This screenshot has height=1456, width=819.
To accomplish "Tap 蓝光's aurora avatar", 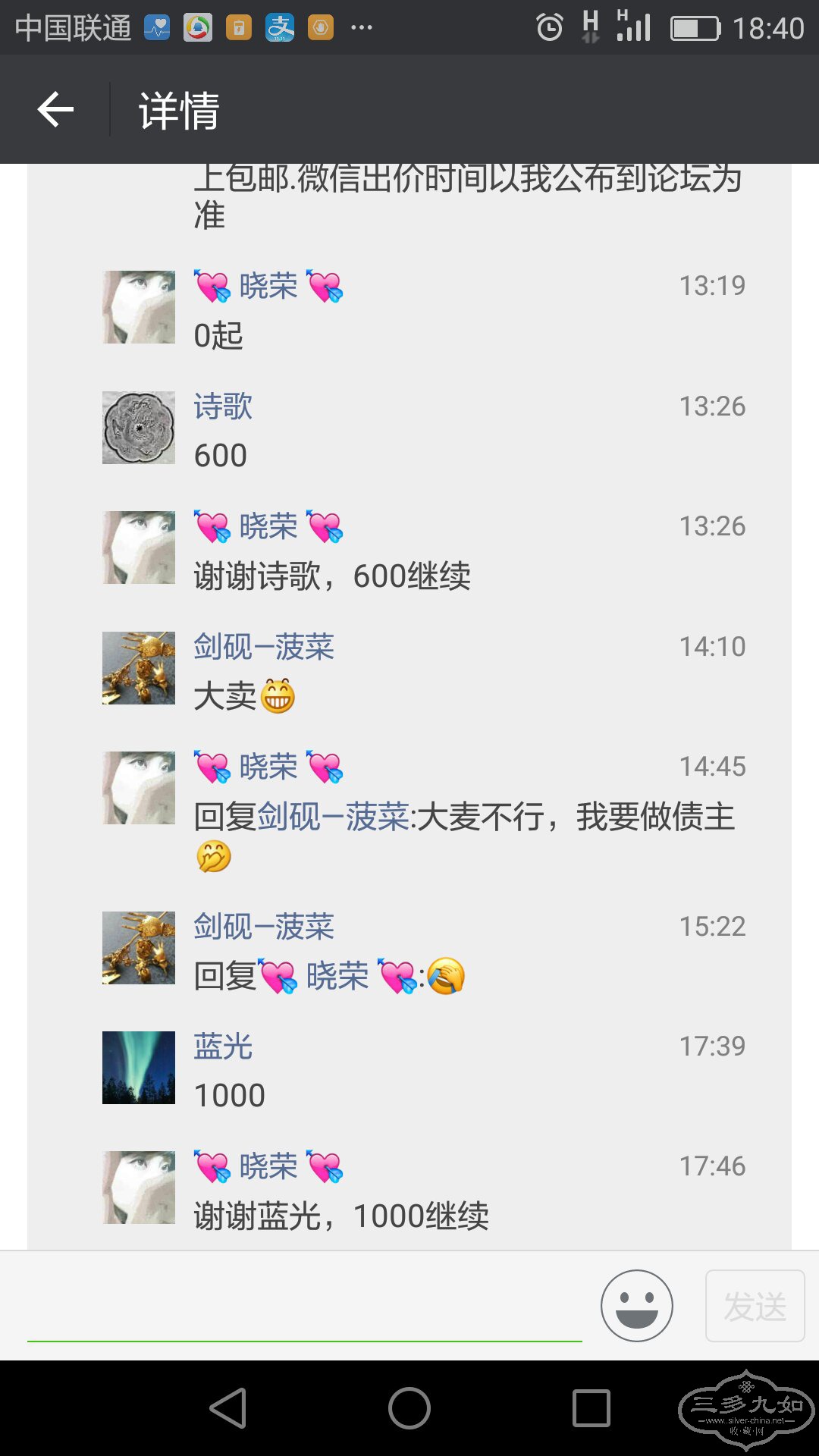I will click(139, 1068).
